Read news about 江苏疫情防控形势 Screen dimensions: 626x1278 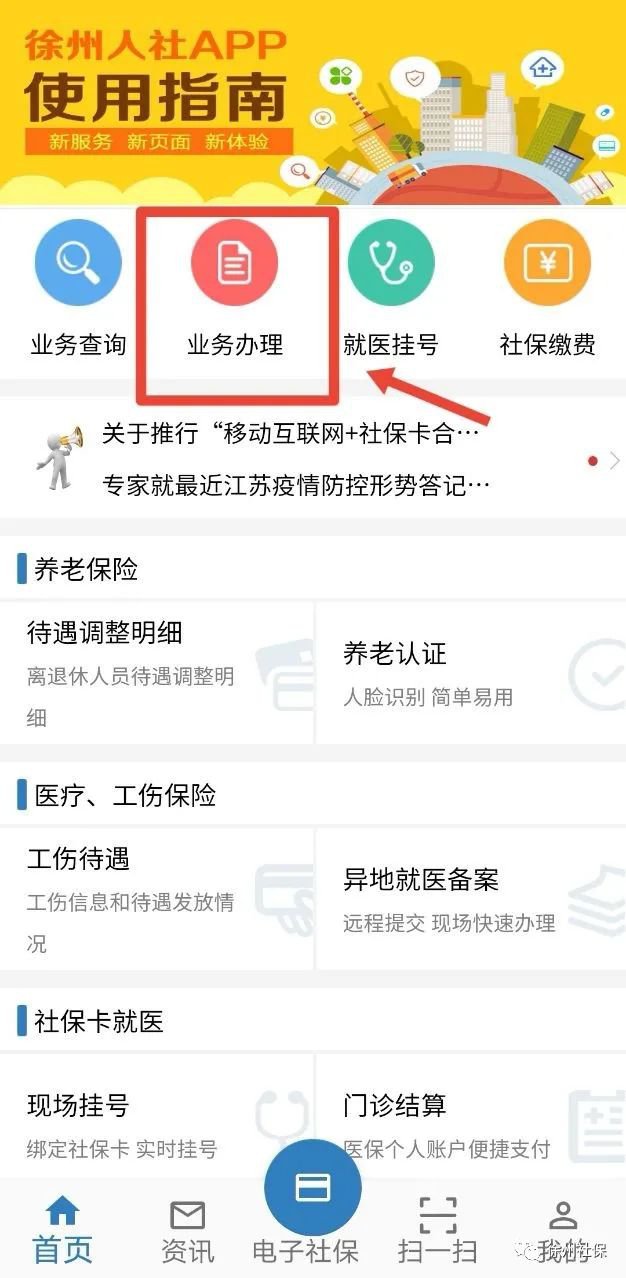[x=295, y=487]
